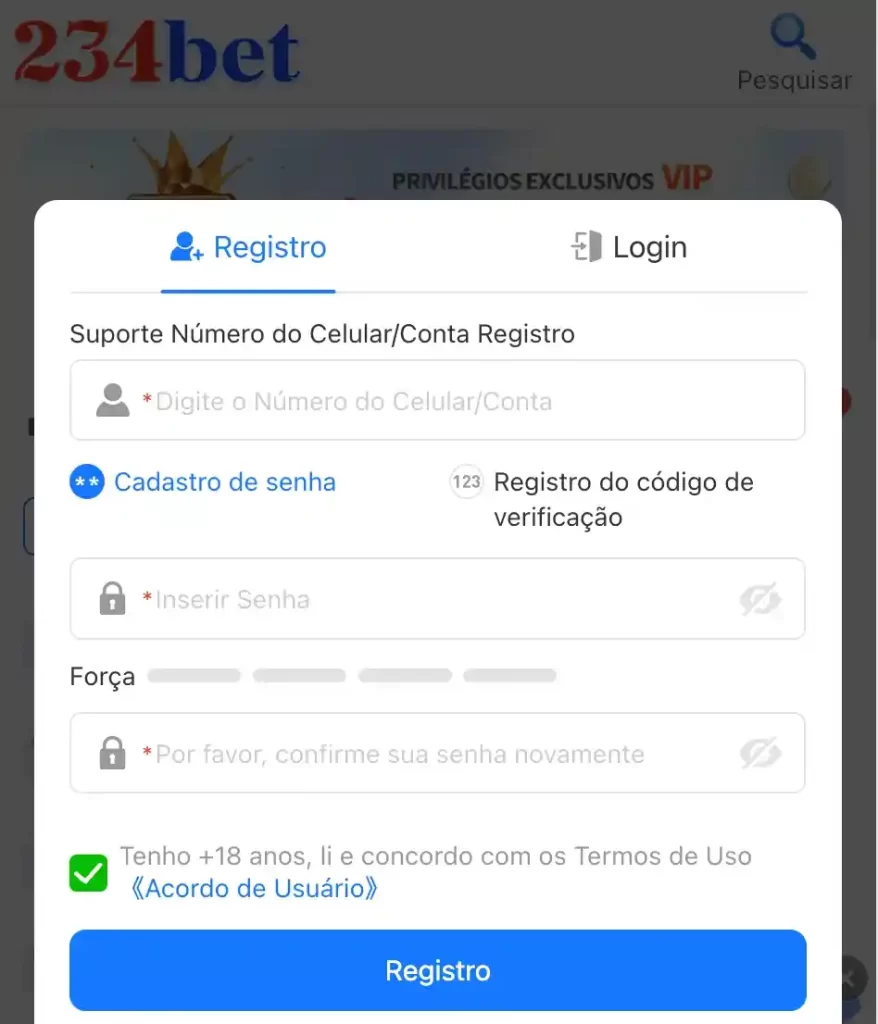Open the Acordo de Usuário link
Viewport: 878px width, 1024px height.
(254, 889)
